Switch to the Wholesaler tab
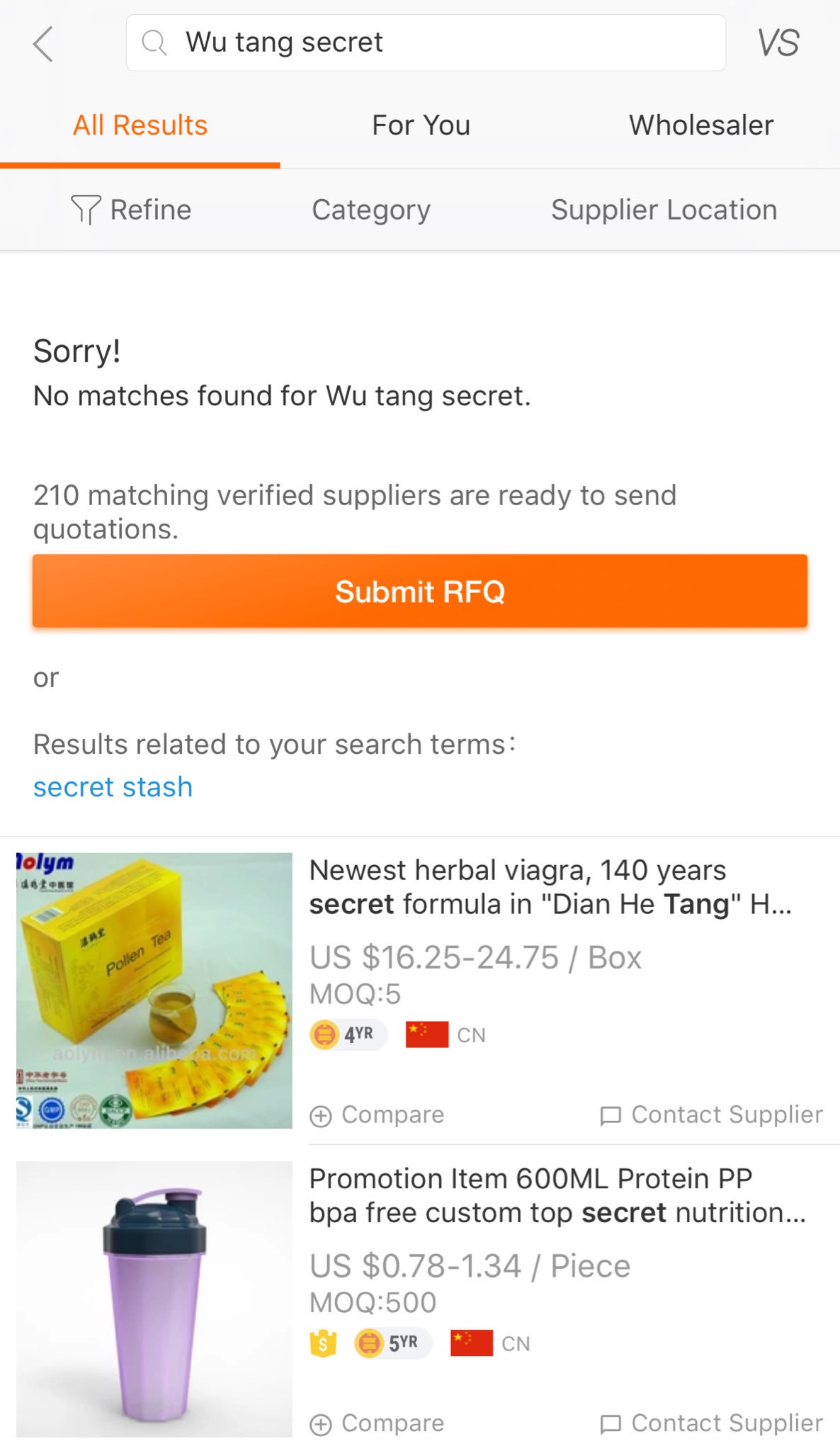 pos(700,125)
